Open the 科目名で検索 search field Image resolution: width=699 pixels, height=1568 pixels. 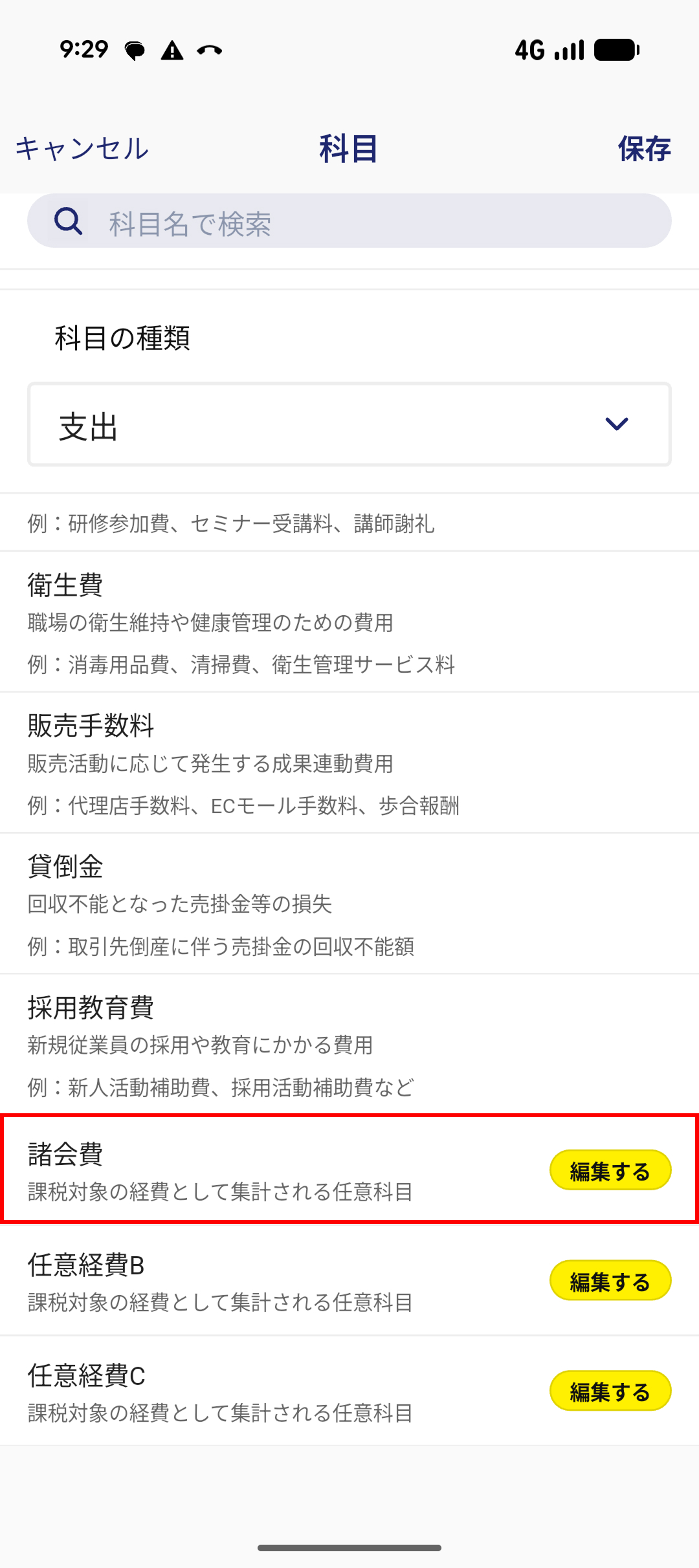349,222
